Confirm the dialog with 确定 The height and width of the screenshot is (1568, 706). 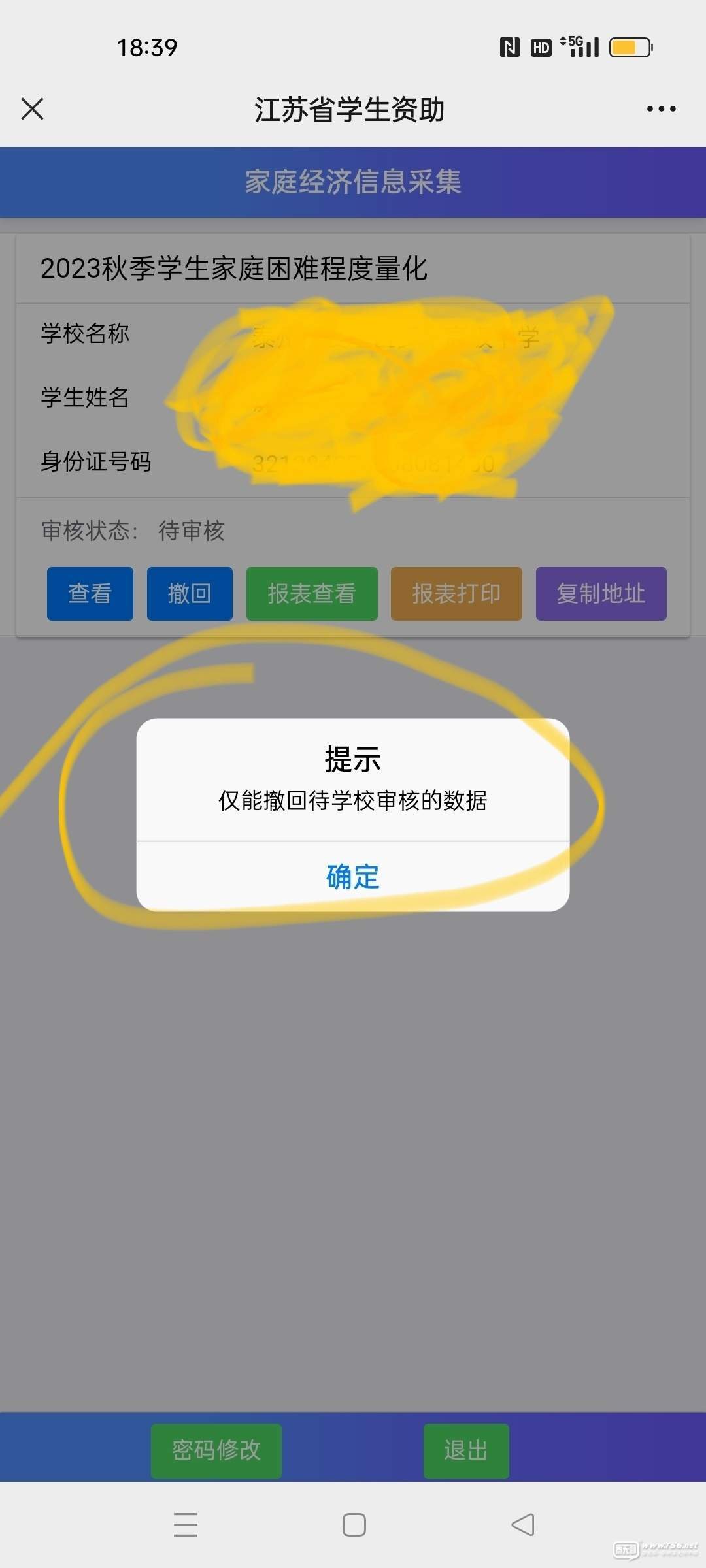(x=352, y=877)
